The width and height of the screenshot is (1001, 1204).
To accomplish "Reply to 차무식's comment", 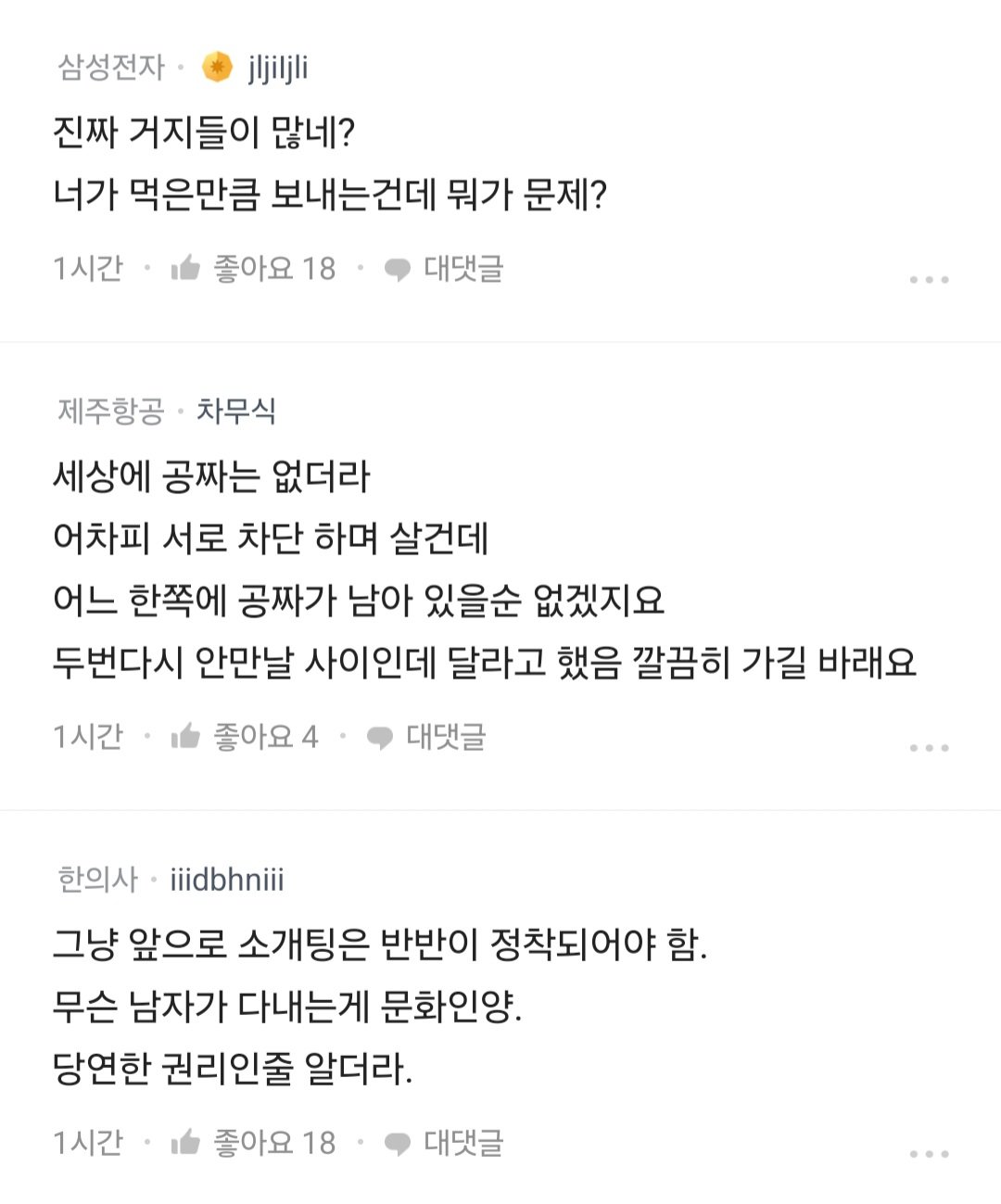I will tap(426, 737).
